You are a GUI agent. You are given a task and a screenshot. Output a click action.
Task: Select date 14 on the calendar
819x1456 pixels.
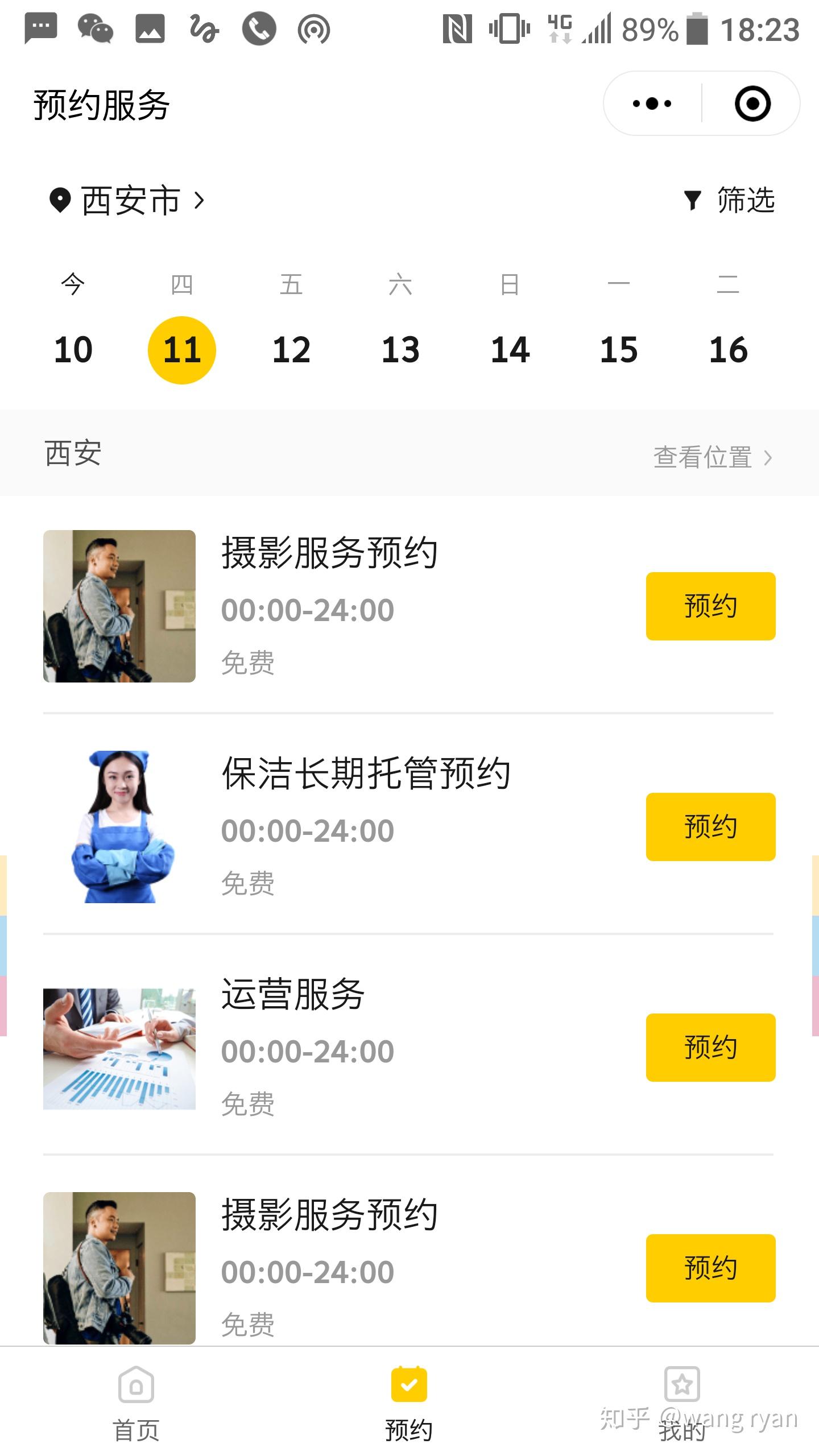(x=510, y=349)
